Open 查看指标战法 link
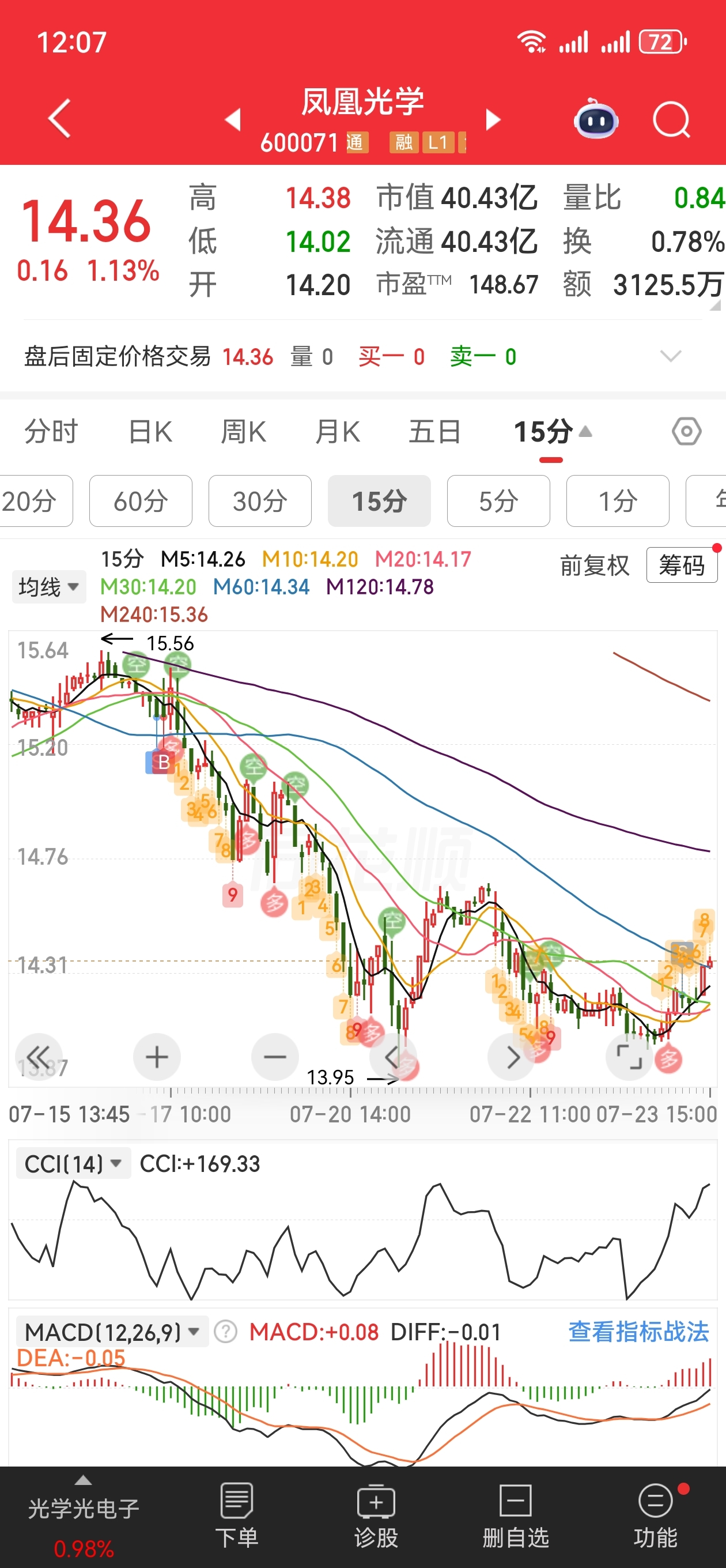The height and width of the screenshot is (1568, 726). (x=638, y=1331)
